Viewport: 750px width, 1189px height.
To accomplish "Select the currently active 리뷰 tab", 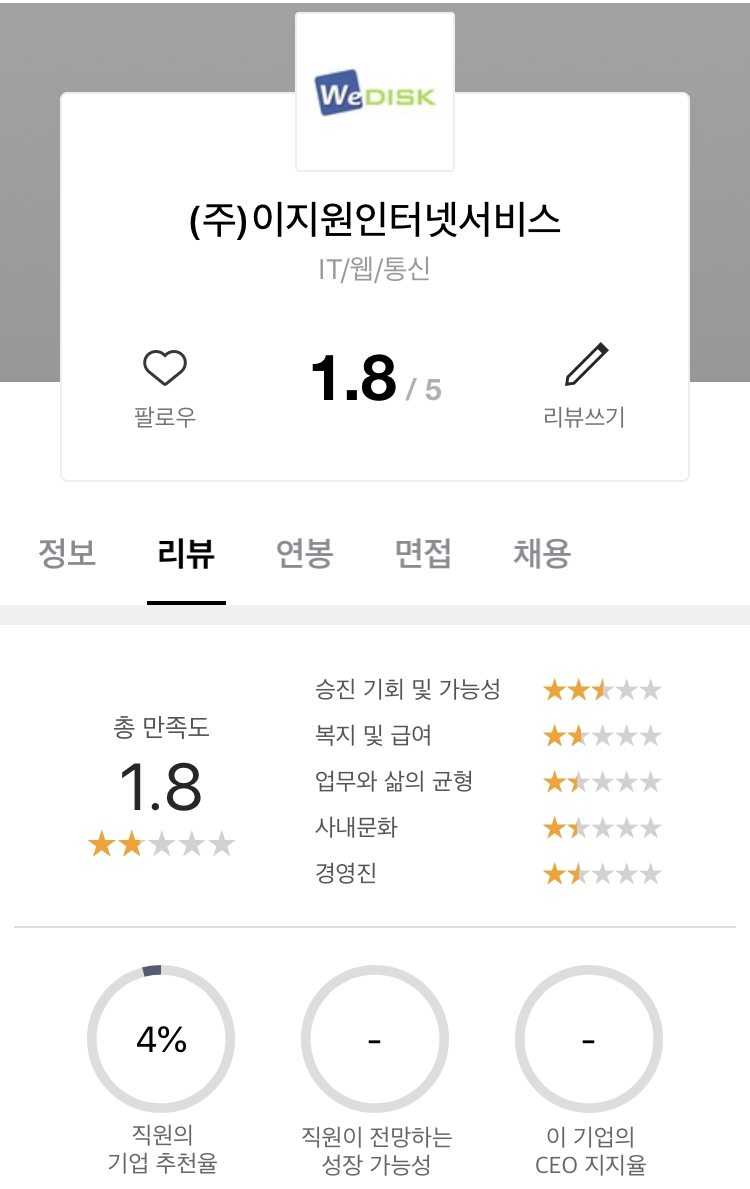I will [x=185, y=555].
